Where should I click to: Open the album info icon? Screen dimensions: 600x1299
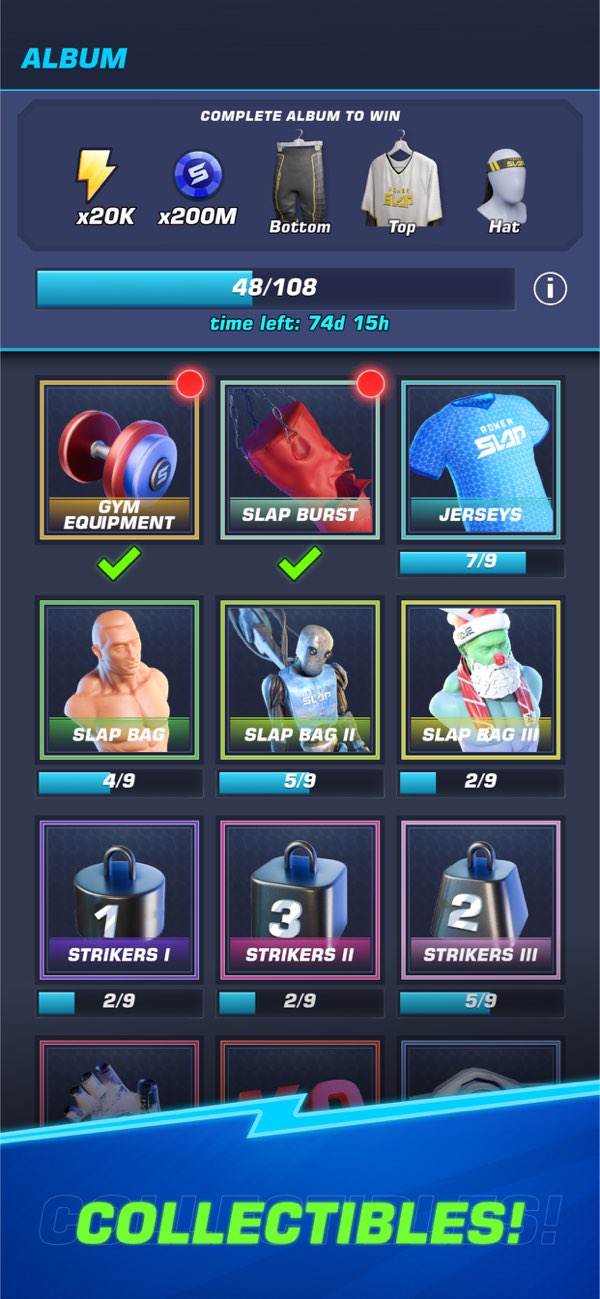click(549, 289)
